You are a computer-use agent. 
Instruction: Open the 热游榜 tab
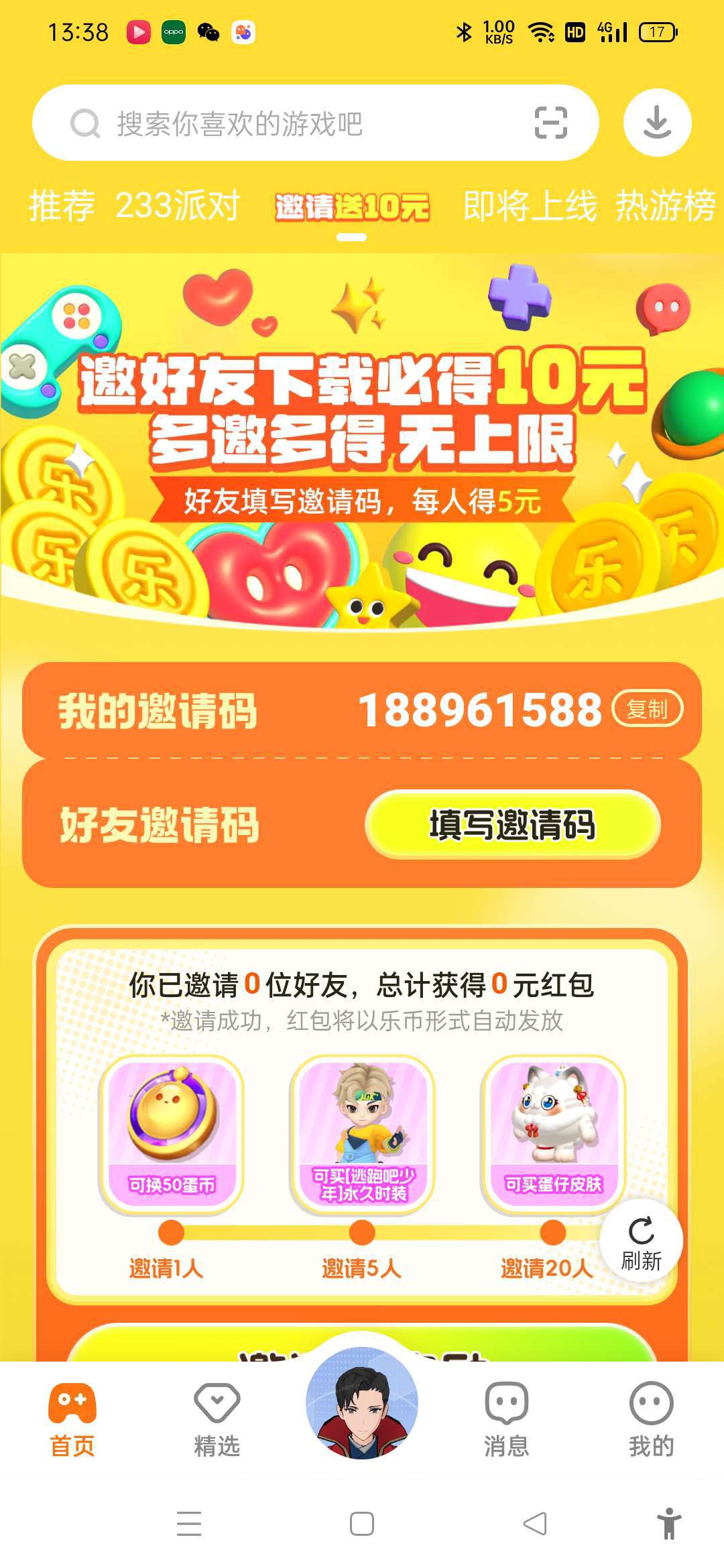click(666, 205)
